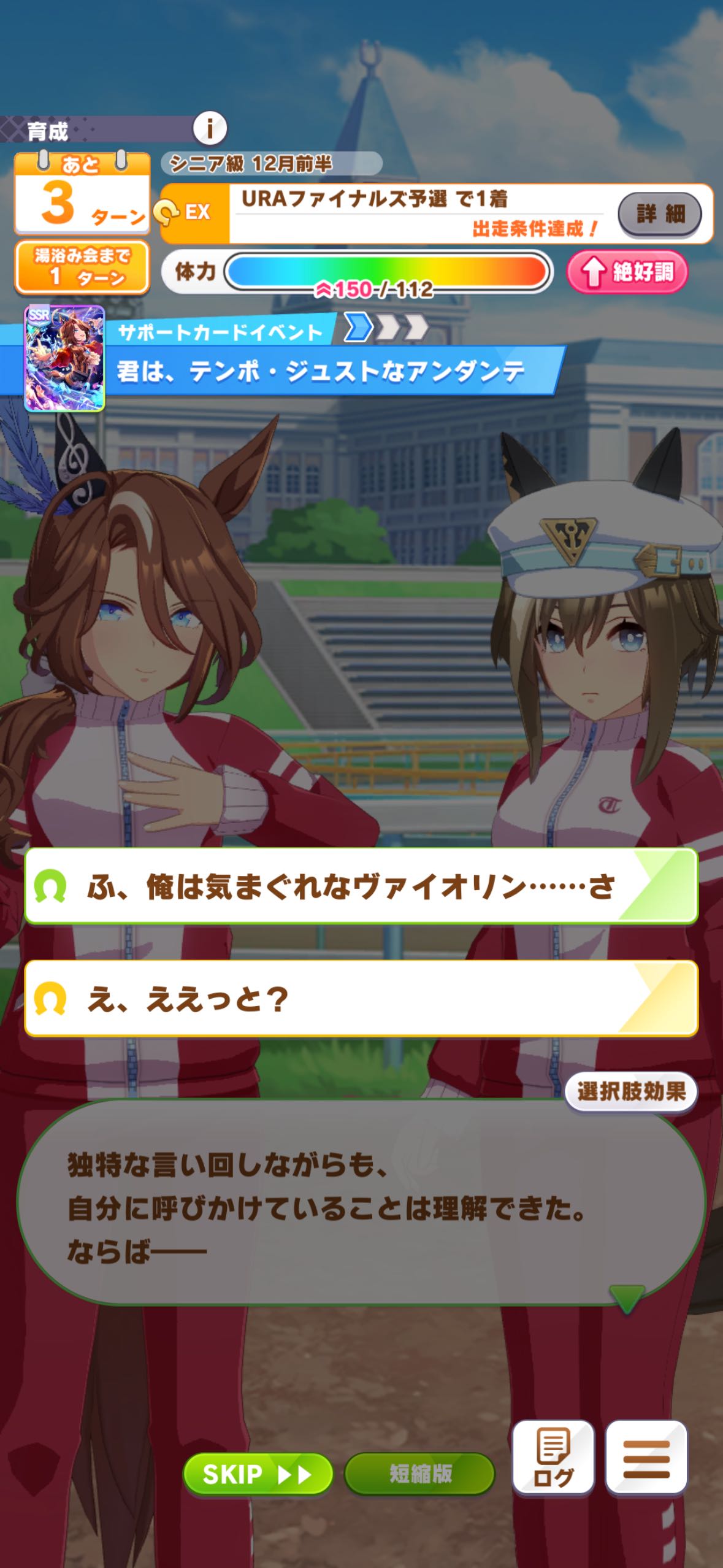Screen dimensions: 723x1568
Task: View 選択肢効果 choice effects
Action: (x=630, y=1093)
